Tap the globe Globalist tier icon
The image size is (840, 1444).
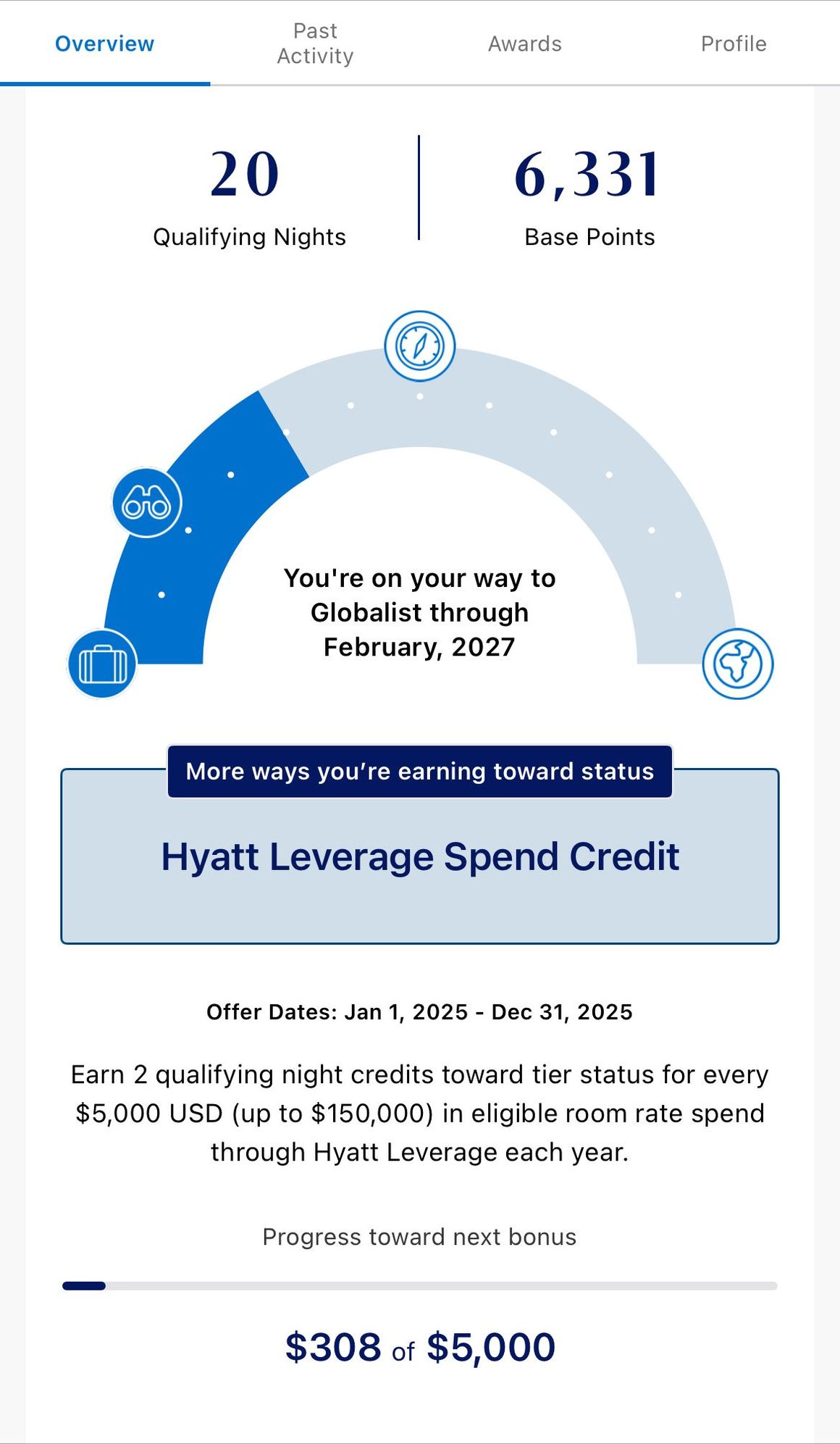coord(738,664)
